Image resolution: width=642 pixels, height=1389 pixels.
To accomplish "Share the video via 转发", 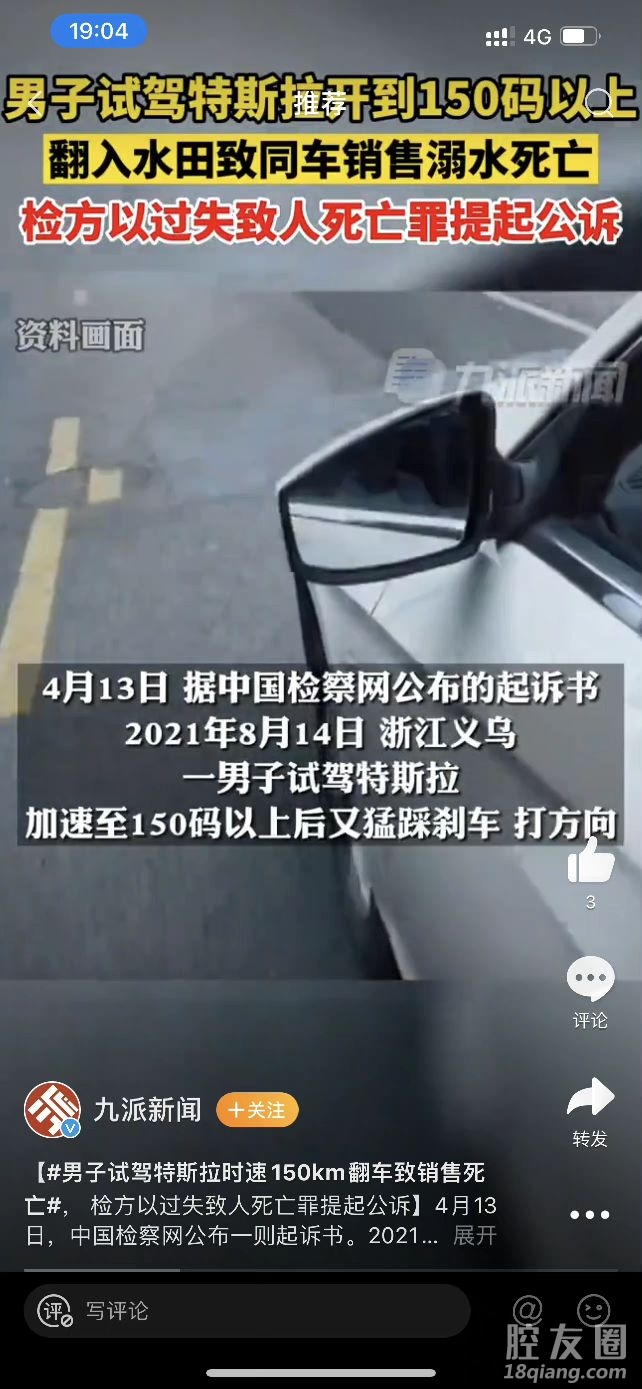I will point(590,1100).
